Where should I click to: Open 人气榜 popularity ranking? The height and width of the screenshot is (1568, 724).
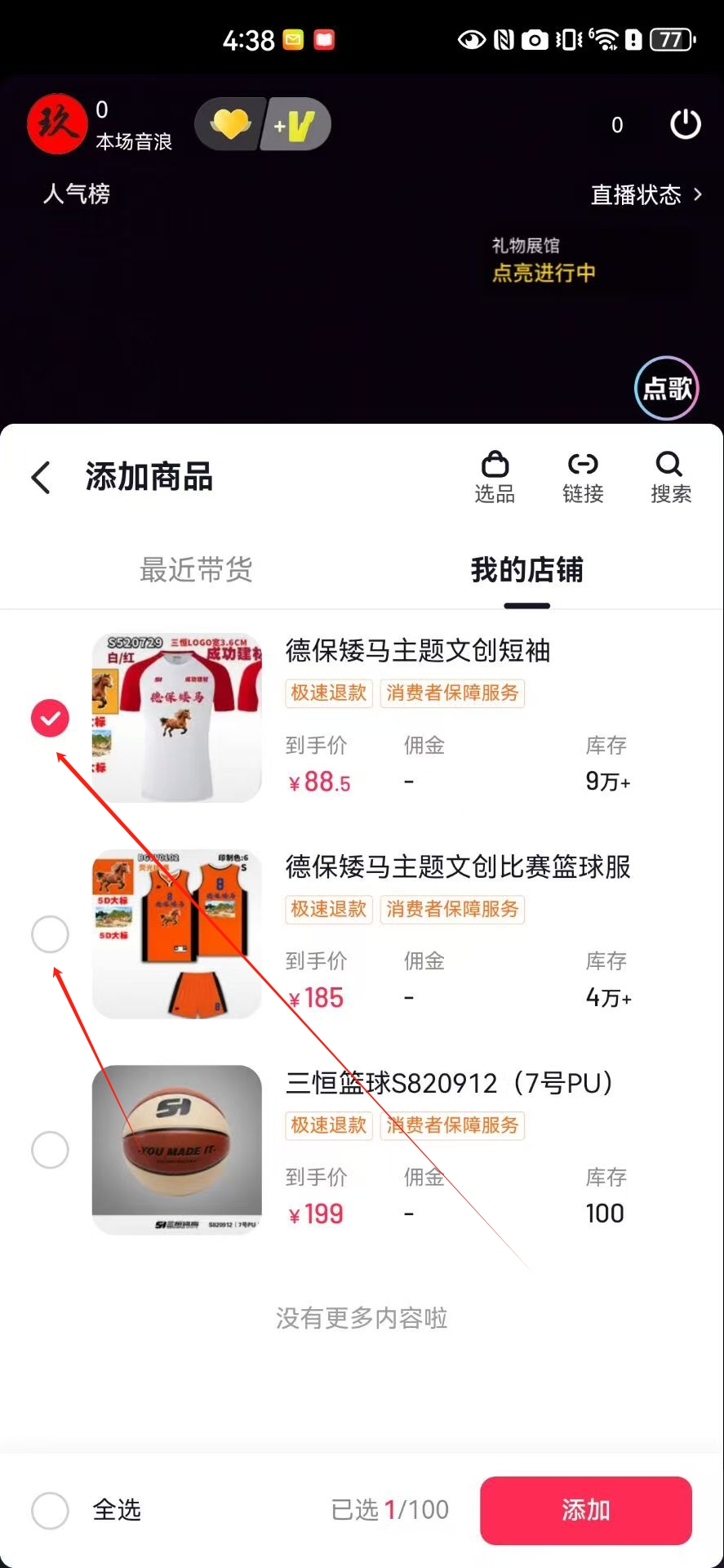[x=77, y=194]
